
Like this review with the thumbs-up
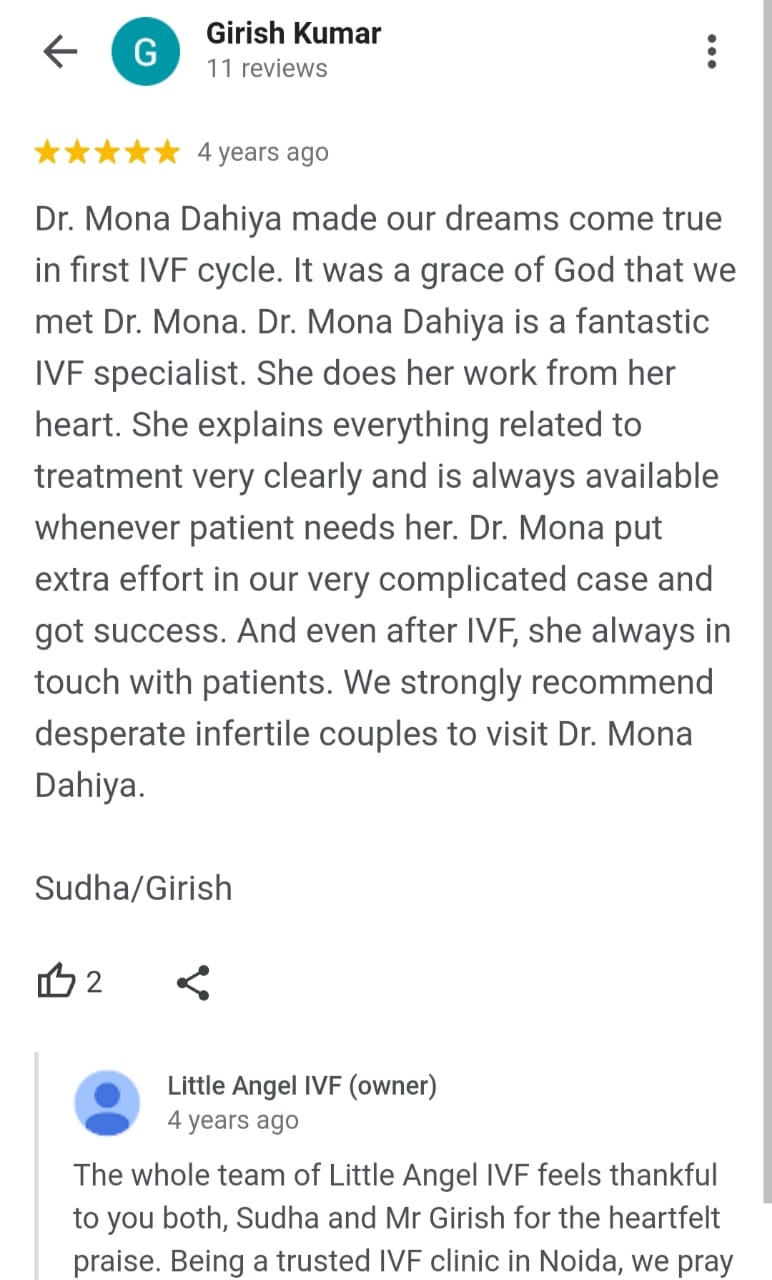tap(56, 982)
